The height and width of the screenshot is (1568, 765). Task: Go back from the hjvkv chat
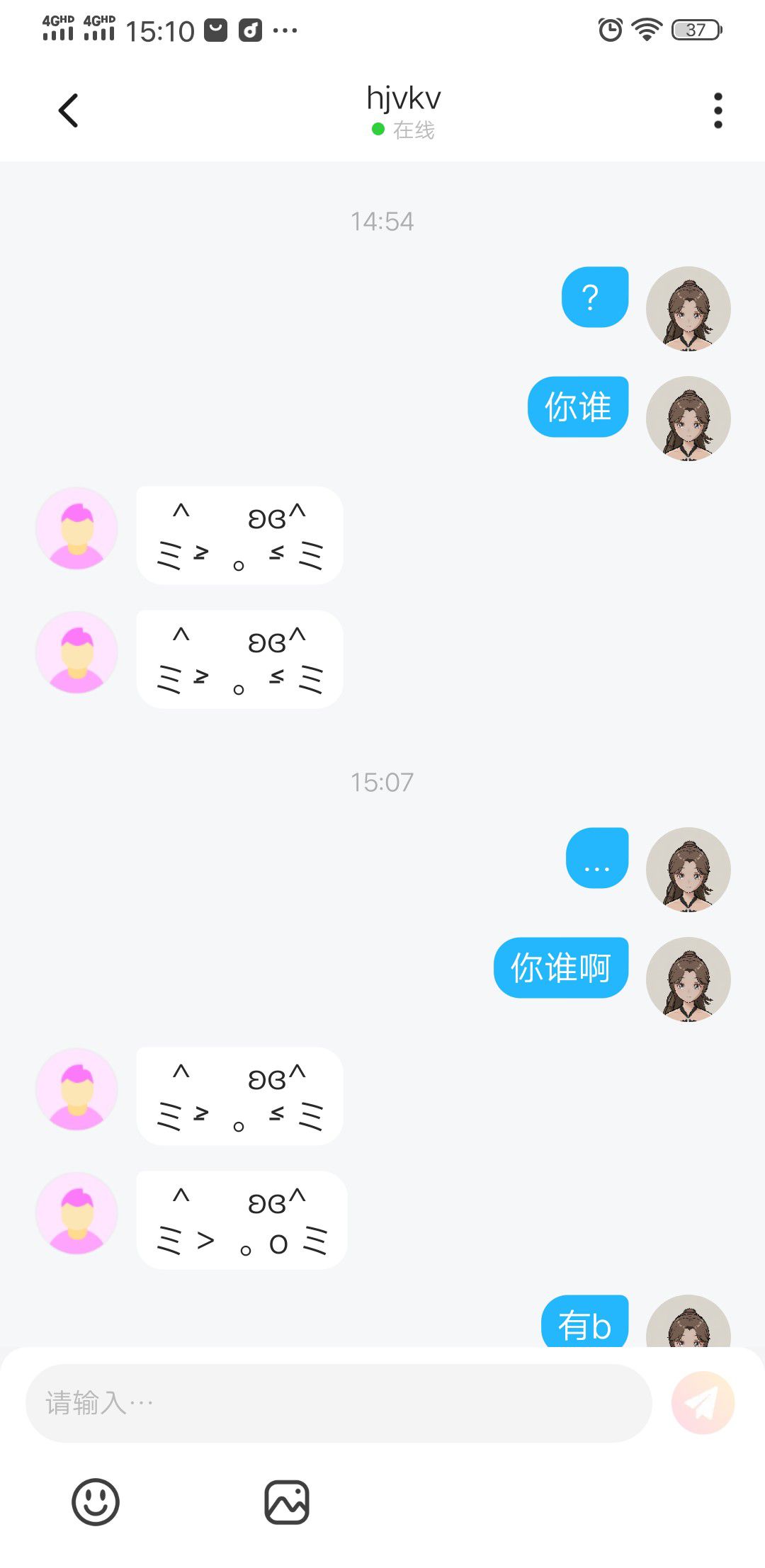pos(68,110)
